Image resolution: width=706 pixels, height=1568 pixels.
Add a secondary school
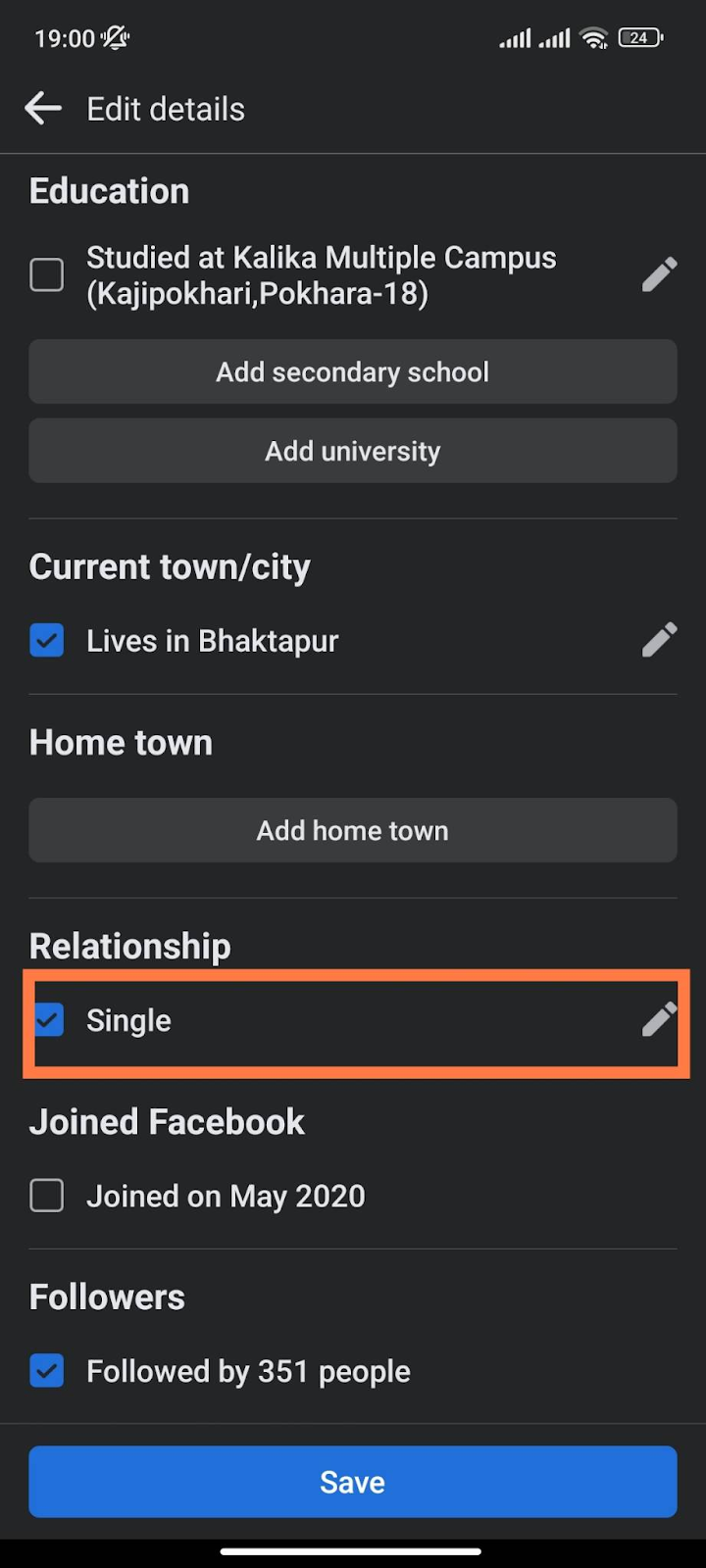pyautogui.click(x=353, y=372)
